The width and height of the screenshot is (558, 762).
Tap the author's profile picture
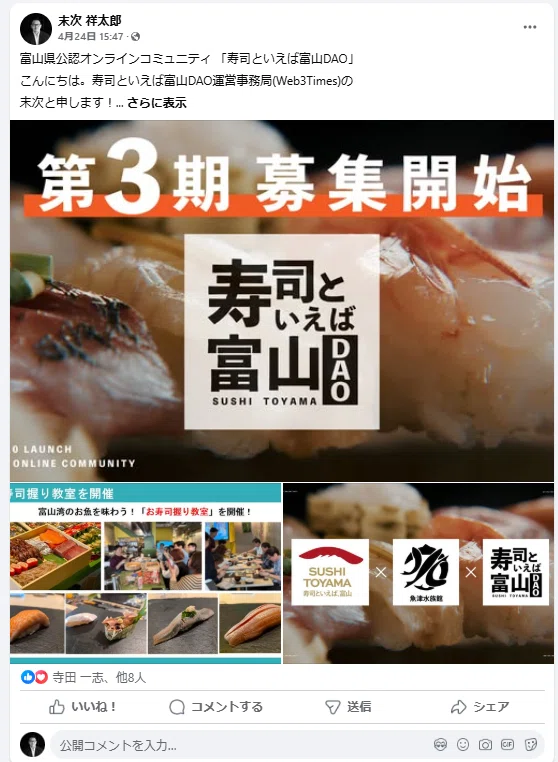[x=35, y=29]
